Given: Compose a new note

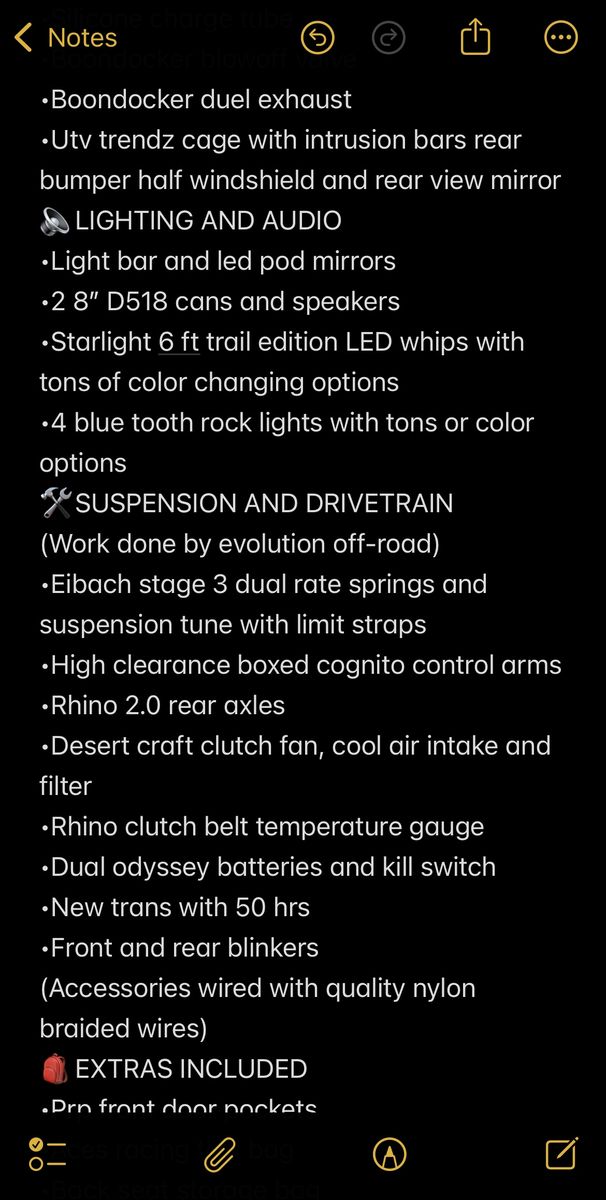Looking at the screenshot, I should 561,1153.
